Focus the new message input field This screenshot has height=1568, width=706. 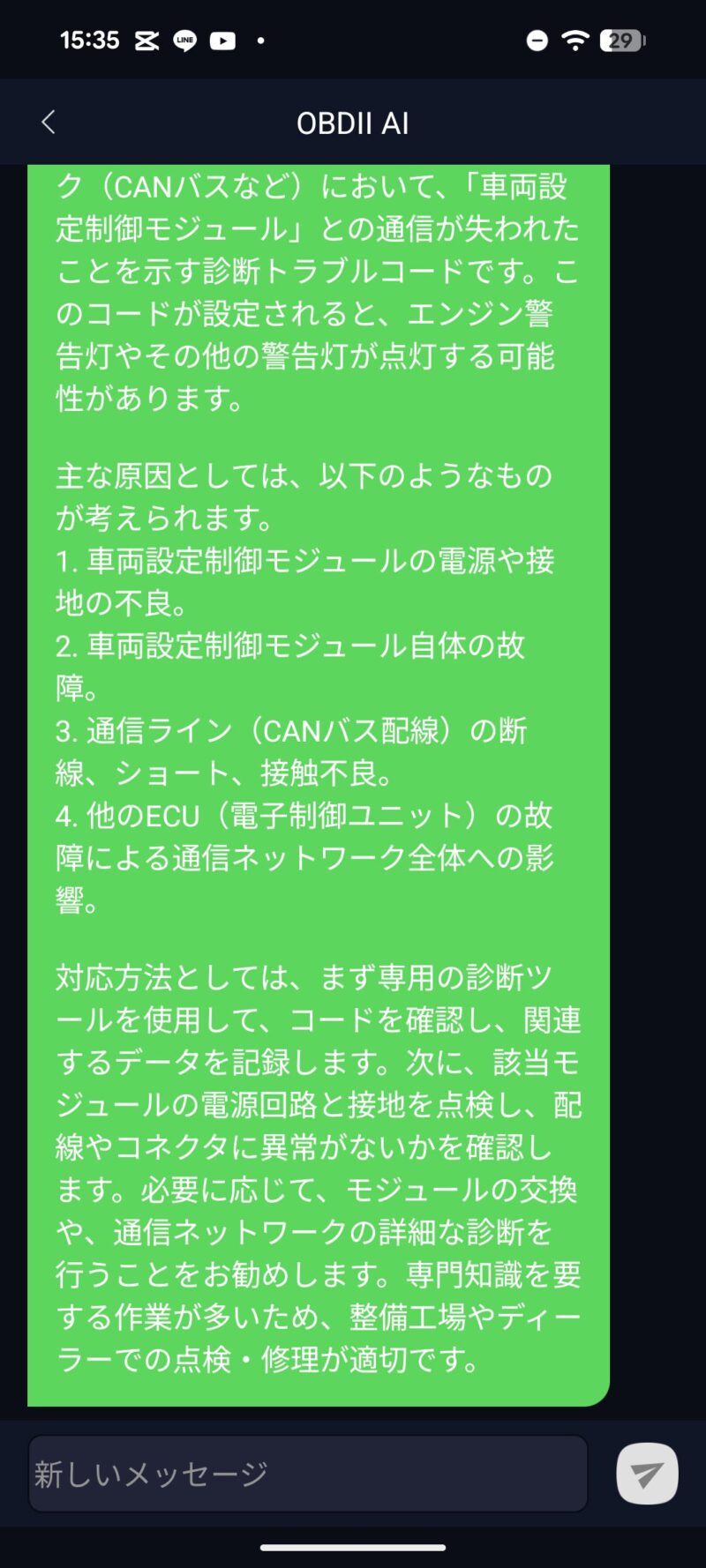pyautogui.click(x=307, y=1474)
